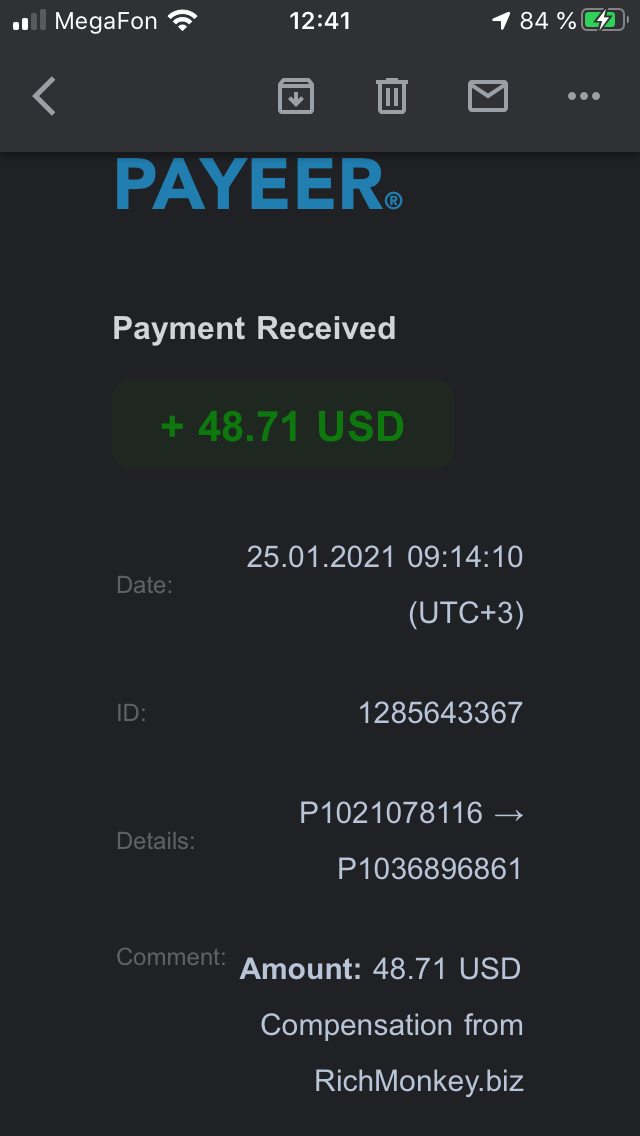The image size is (640, 1136).
Task: Open the three-dot overflow menu
Action: (583, 96)
